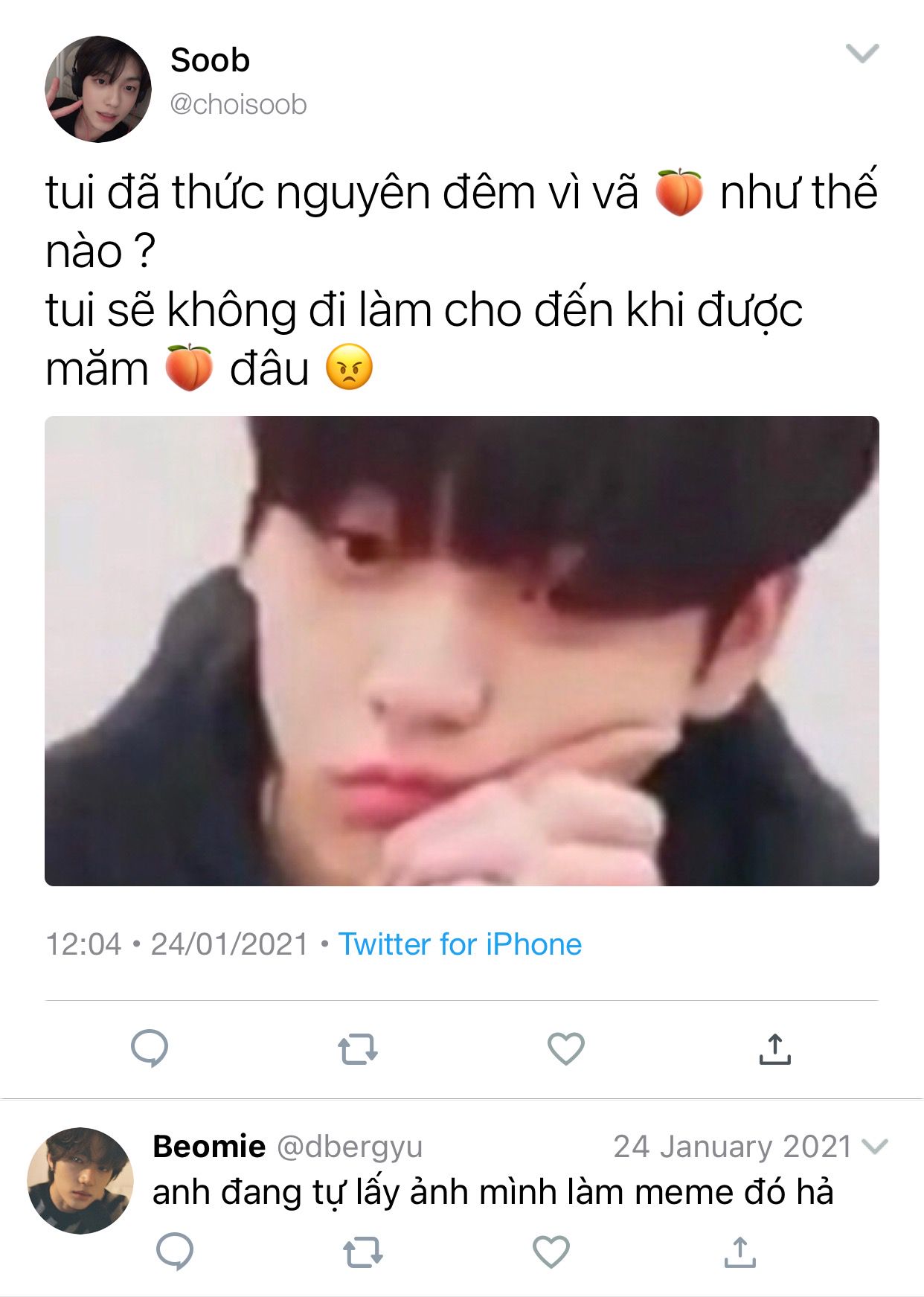Expand the chevron on Beomie's reply
This screenshot has height=1297, width=924.
click(x=875, y=1147)
